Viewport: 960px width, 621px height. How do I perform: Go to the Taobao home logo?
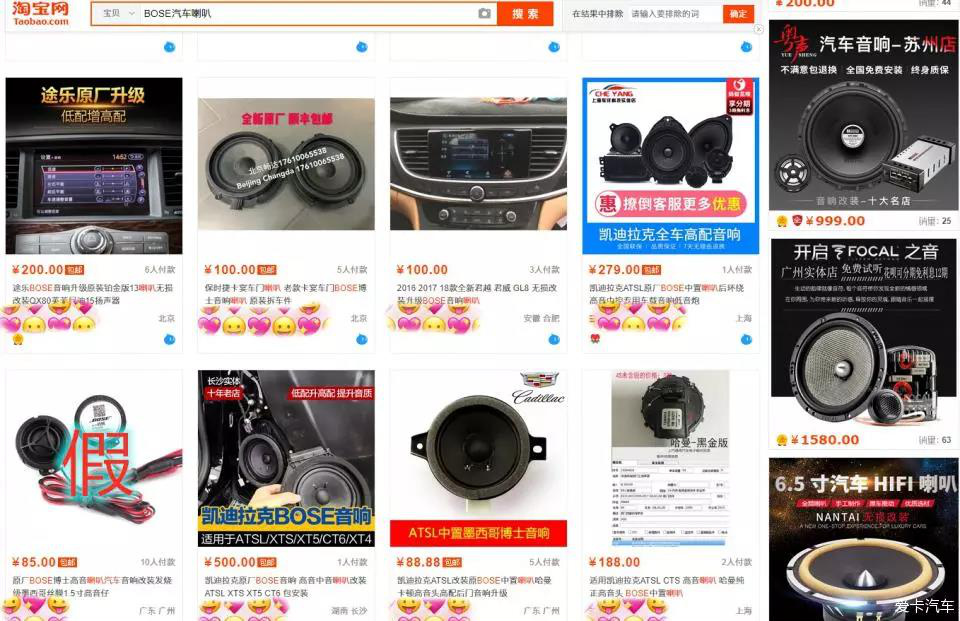(x=42, y=13)
